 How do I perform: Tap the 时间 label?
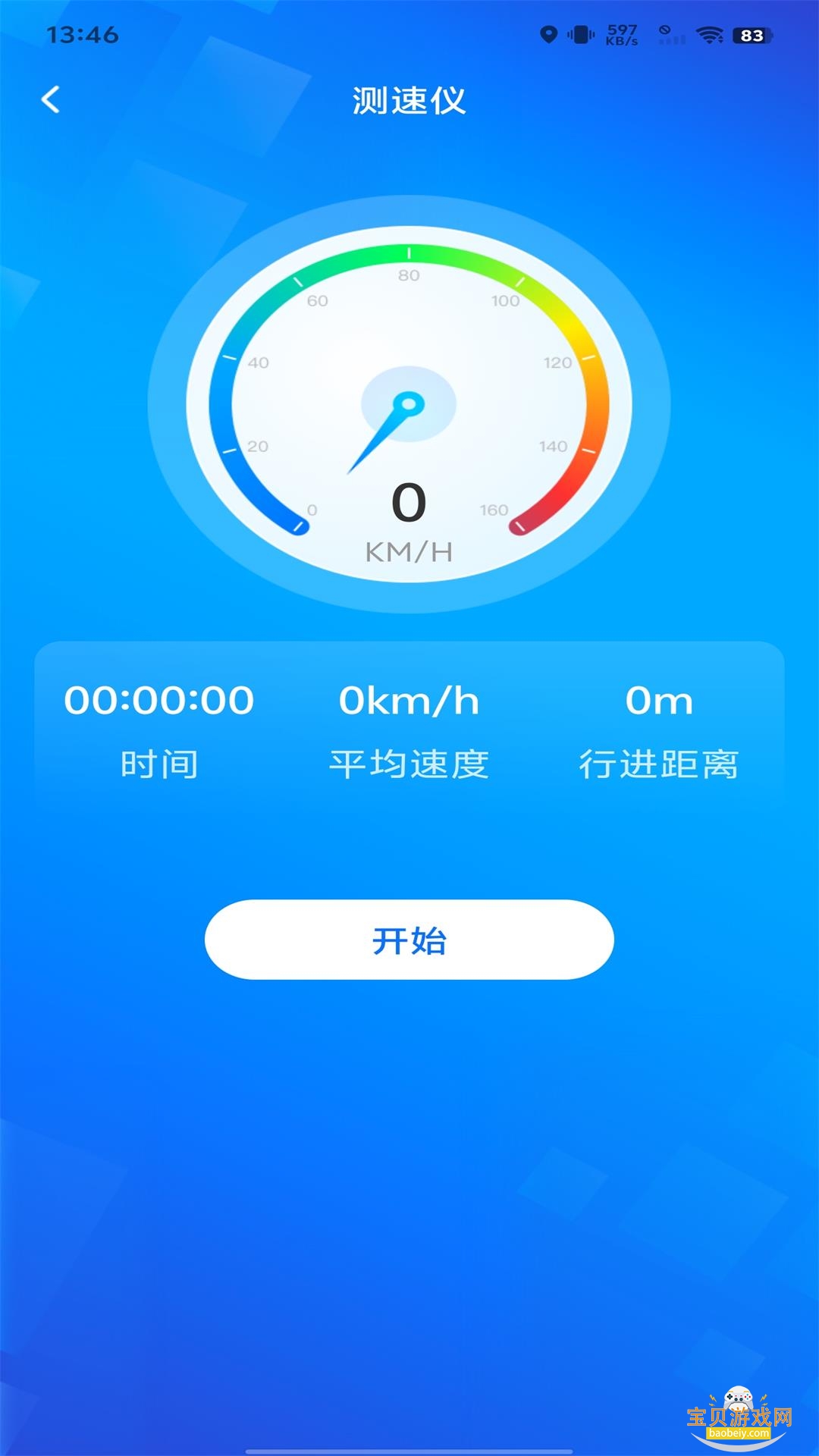pyautogui.click(x=159, y=766)
